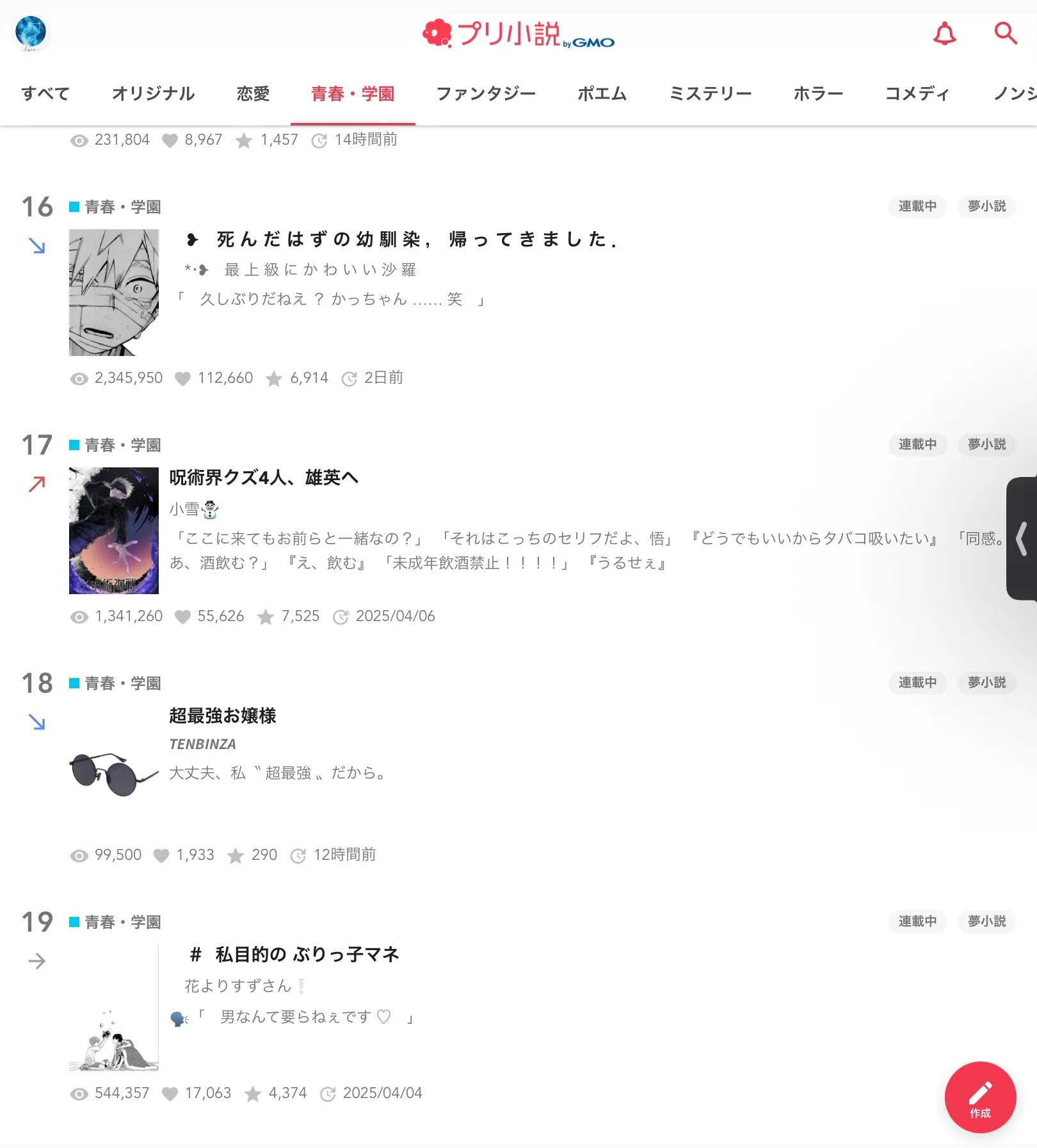Open the novel 超最強お嬢様
This screenshot has height=1148, width=1037.
click(x=222, y=716)
